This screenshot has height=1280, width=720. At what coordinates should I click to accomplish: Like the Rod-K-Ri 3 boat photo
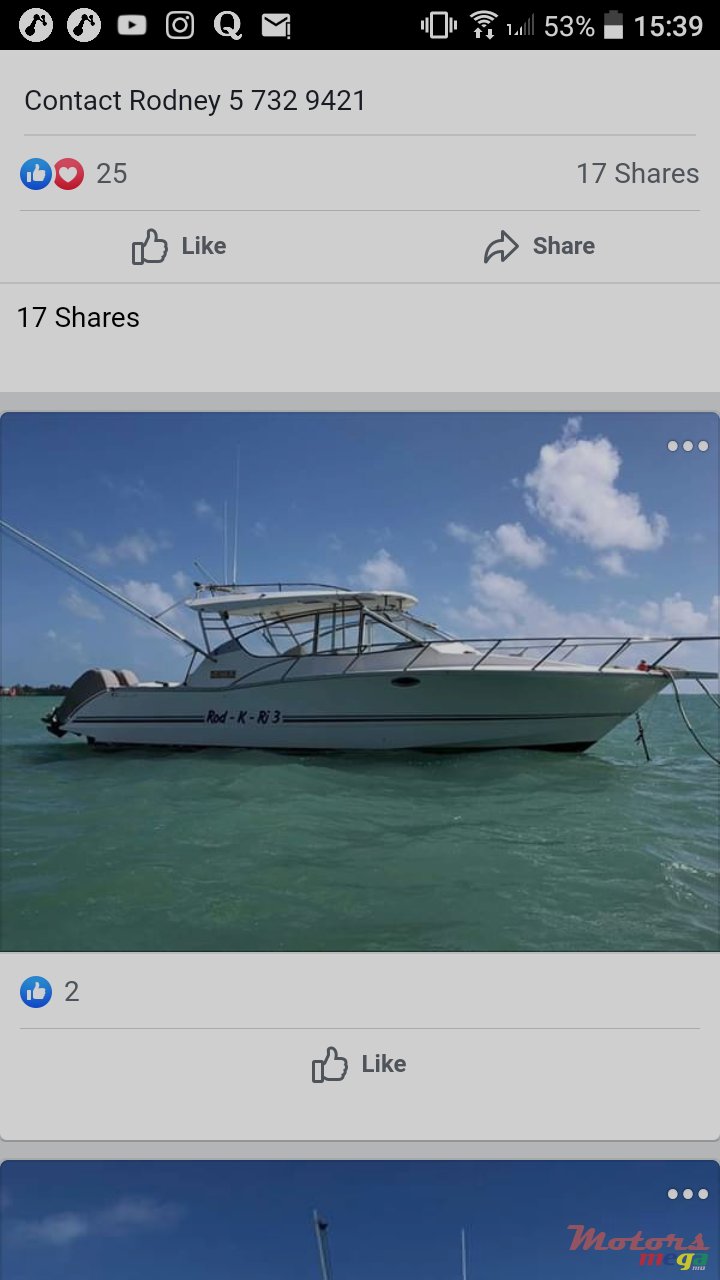[360, 1064]
